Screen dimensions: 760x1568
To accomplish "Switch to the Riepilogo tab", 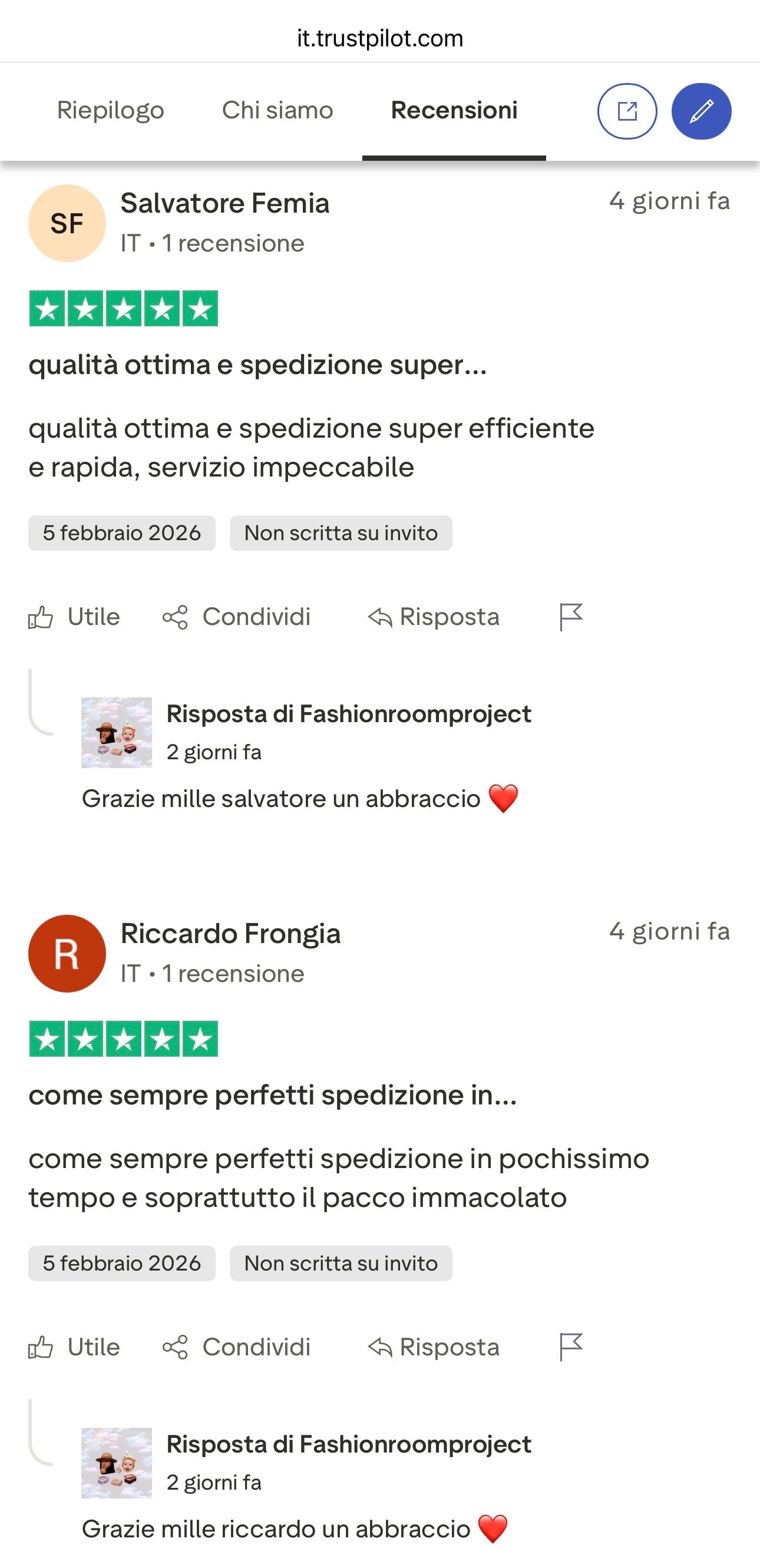I will pyautogui.click(x=110, y=110).
